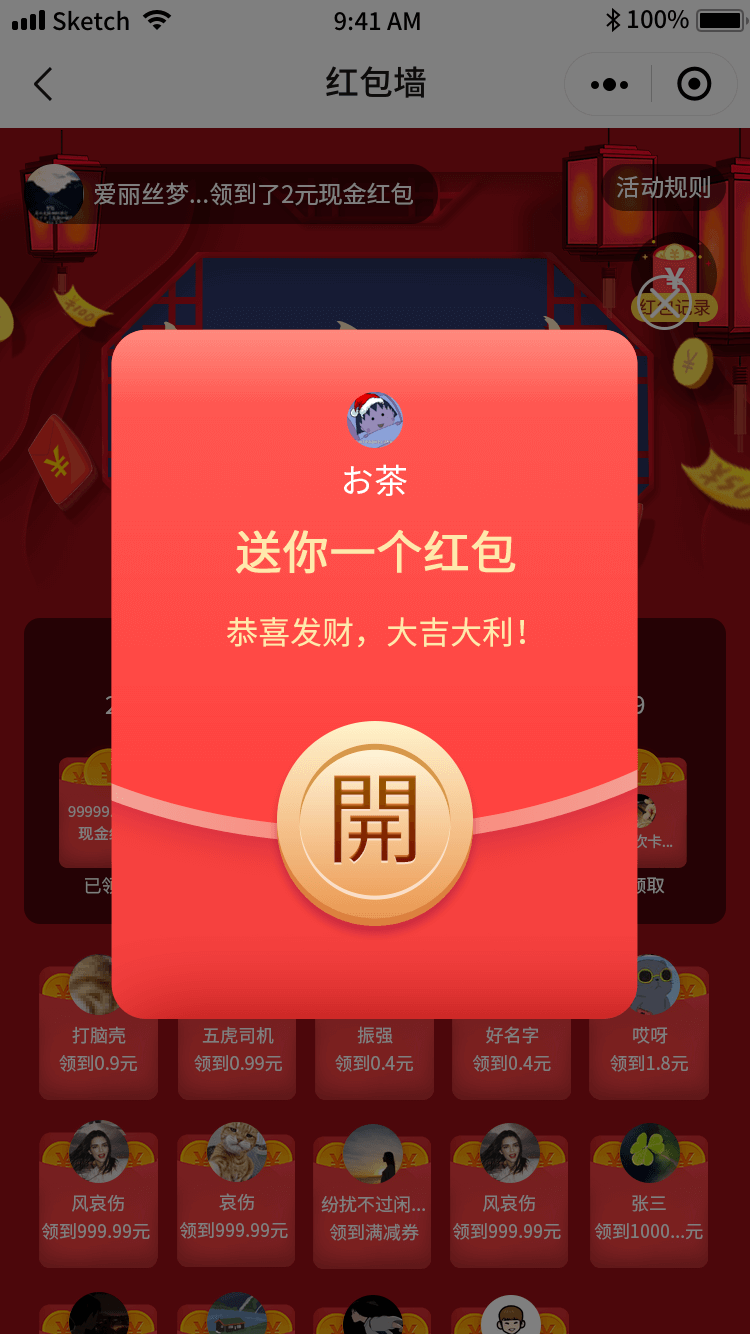Image resolution: width=750 pixels, height=1334 pixels.
Task: Close the mini program via target icon
Action: (694, 85)
